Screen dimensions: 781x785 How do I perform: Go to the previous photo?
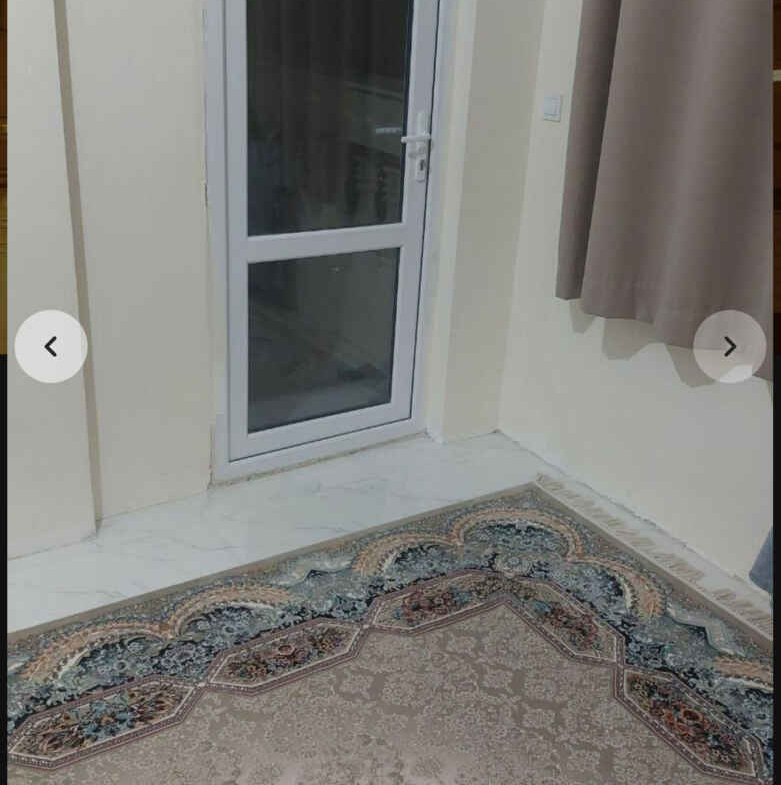51,346
